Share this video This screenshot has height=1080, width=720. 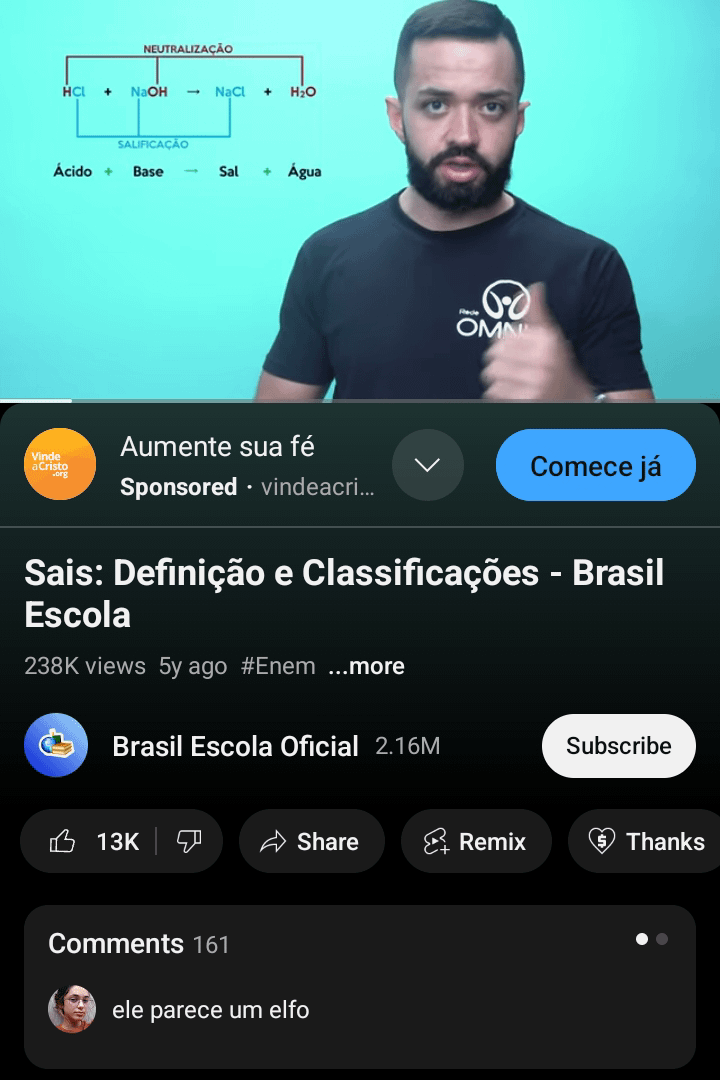[x=311, y=842]
